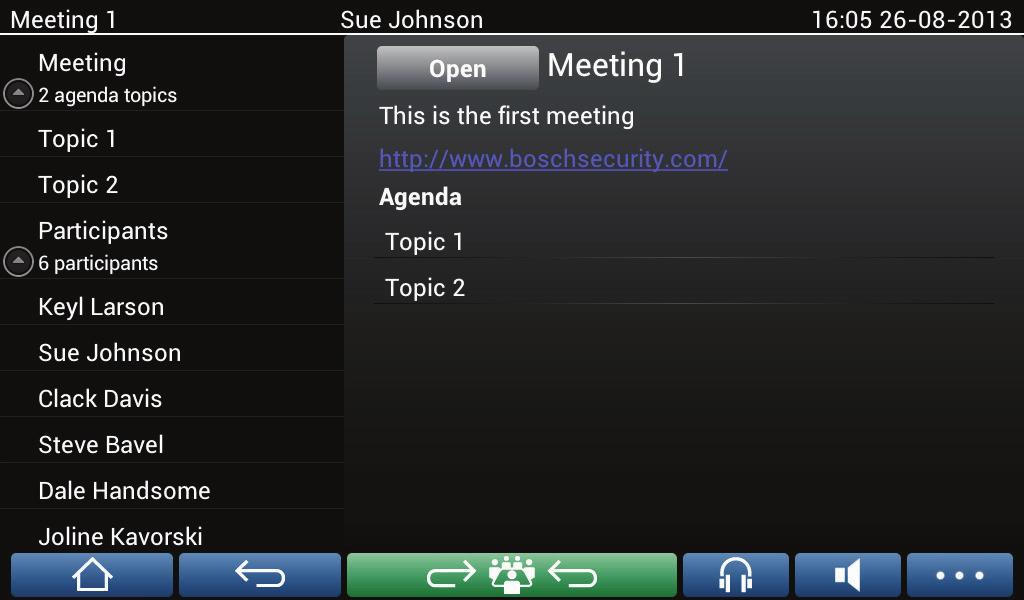This screenshot has width=1024, height=600.
Task: Select participant Dale Handsome
Action: tap(124, 491)
